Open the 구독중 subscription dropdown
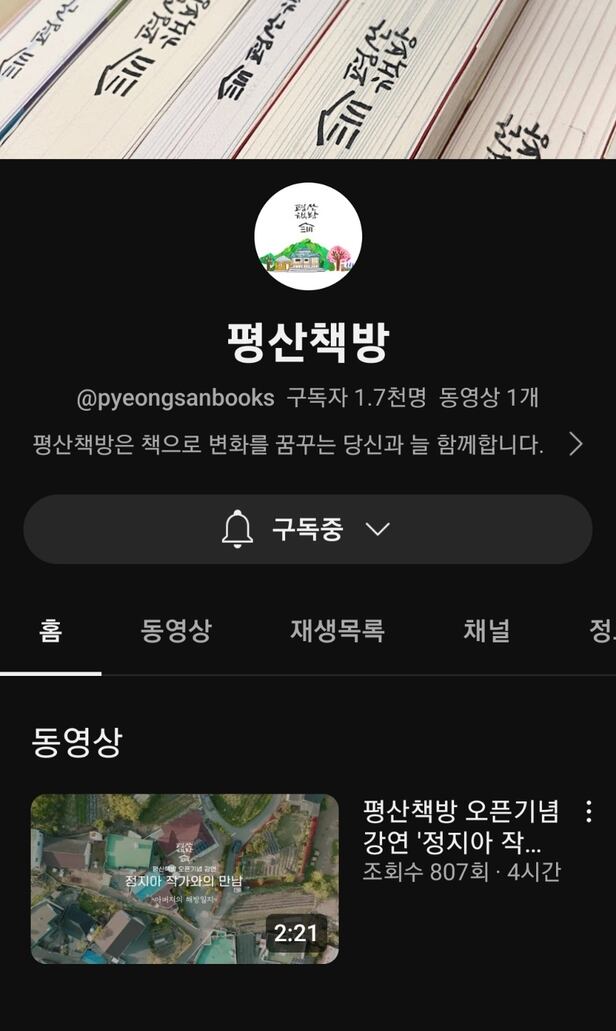 [x=307, y=529]
